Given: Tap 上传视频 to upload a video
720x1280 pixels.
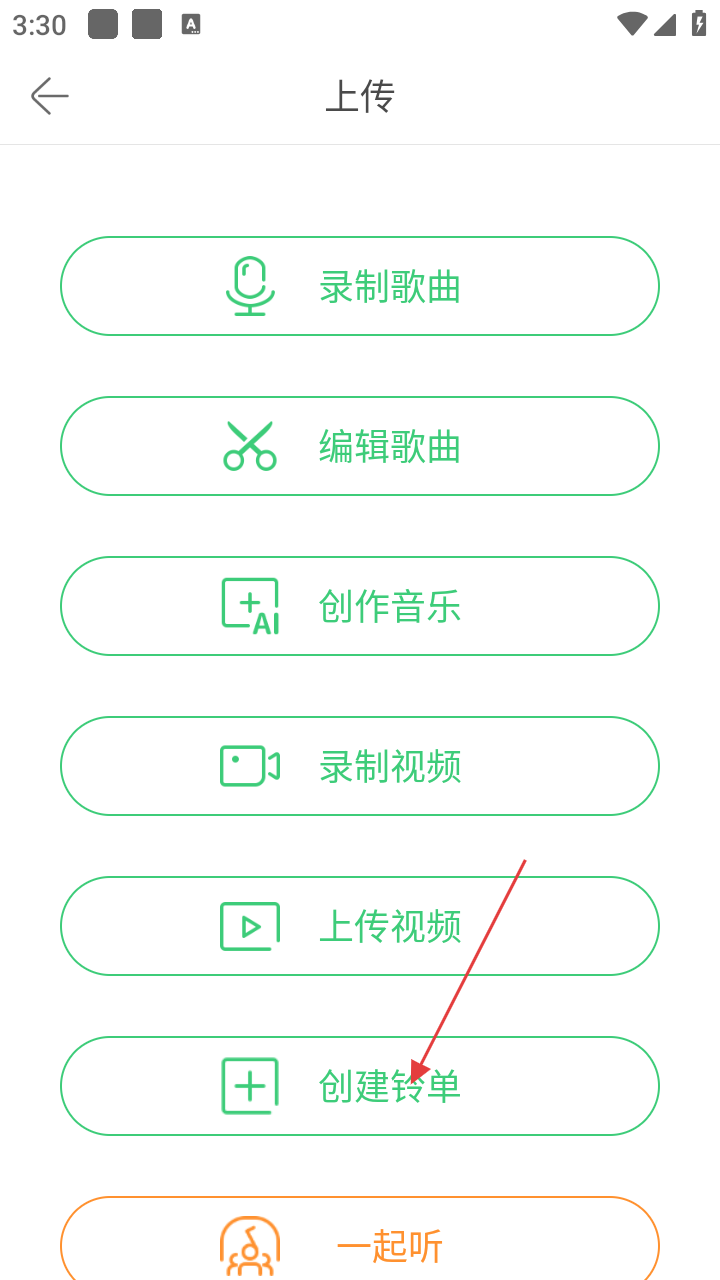Looking at the screenshot, I should (360, 926).
